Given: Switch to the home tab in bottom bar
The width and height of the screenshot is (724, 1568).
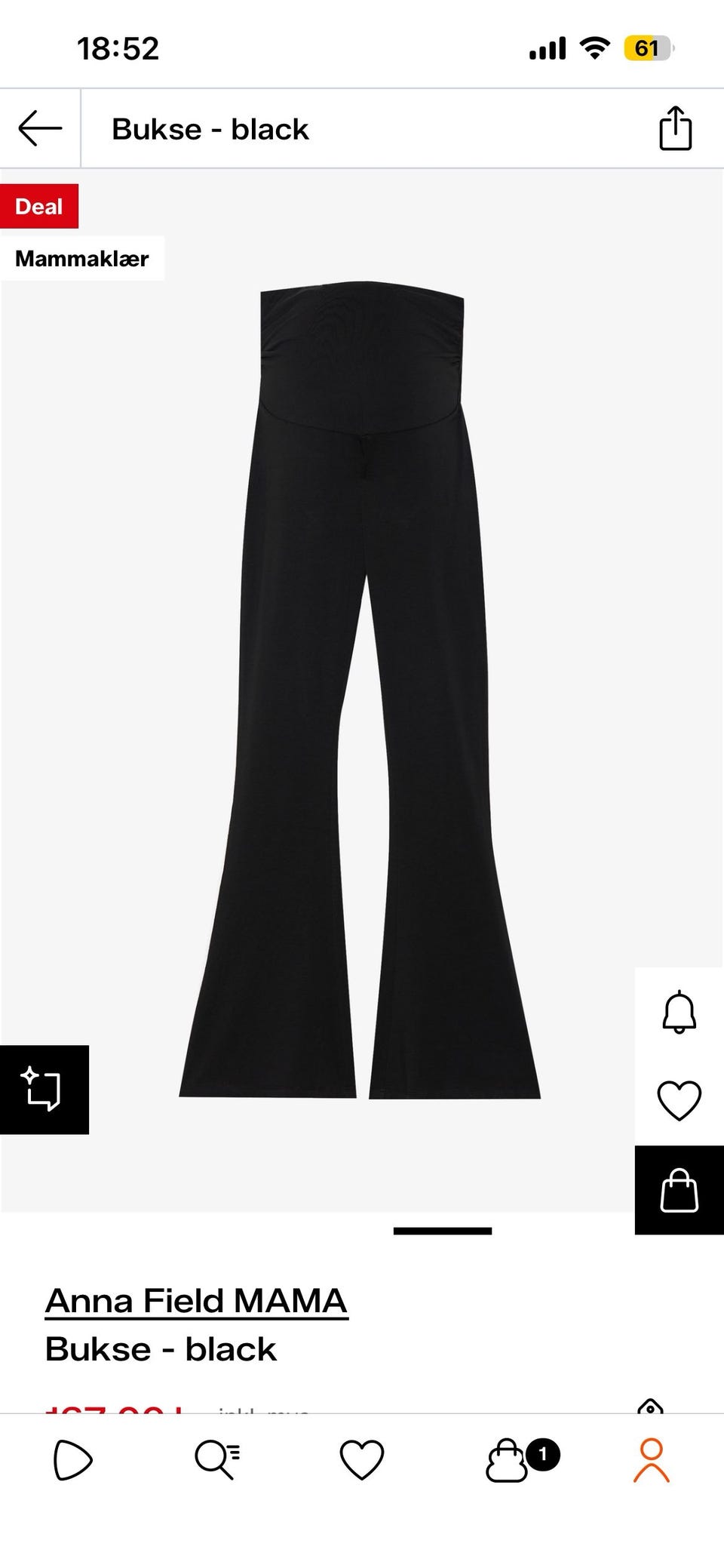Looking at the screenshot, I should 72,1460.
